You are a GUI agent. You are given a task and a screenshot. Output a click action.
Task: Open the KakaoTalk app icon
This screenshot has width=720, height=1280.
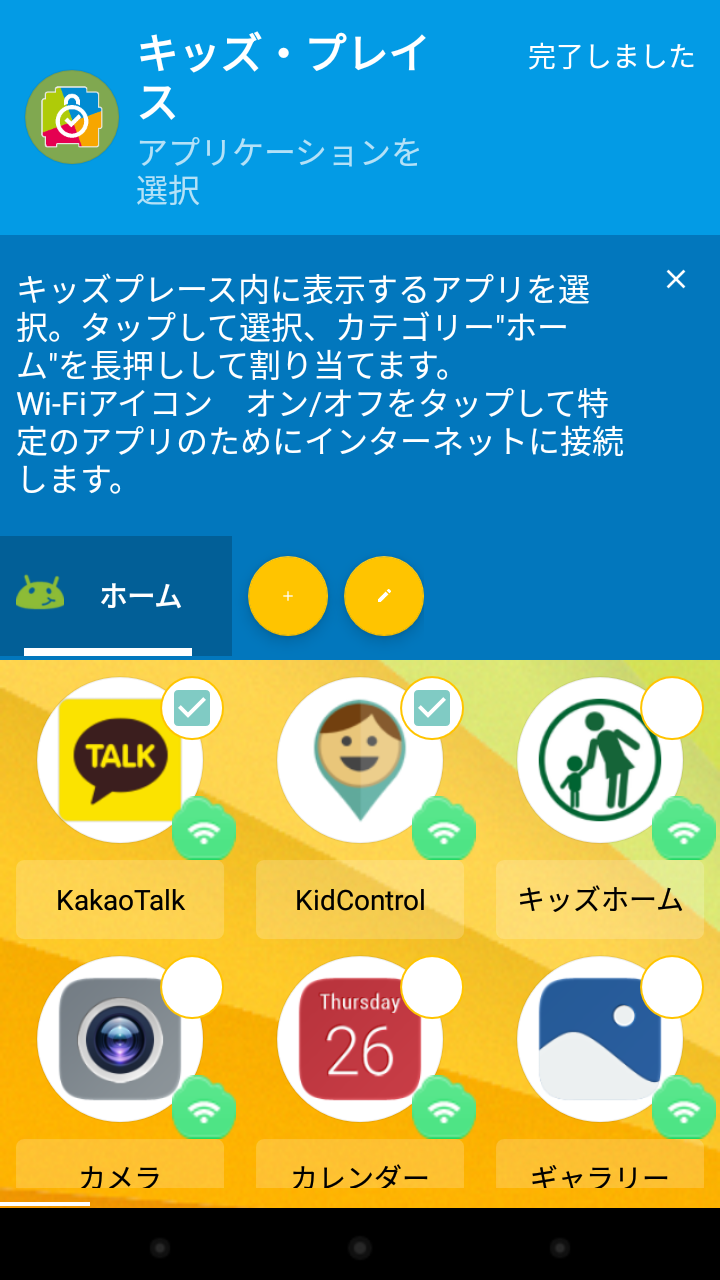(120, 760)
